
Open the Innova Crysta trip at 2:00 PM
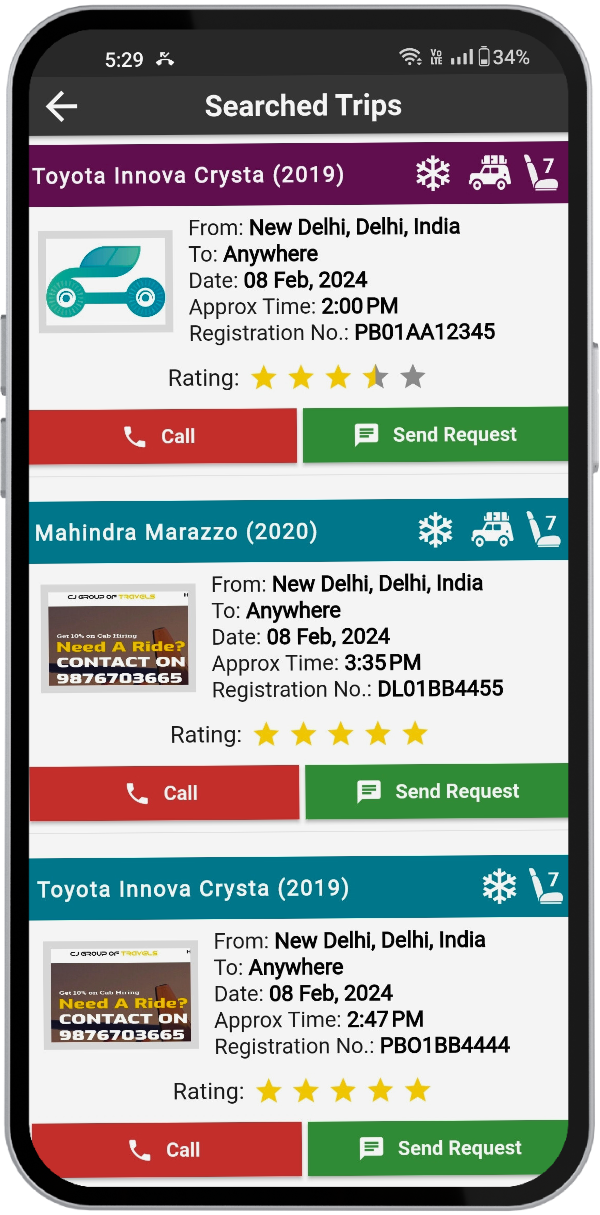click(299, 303)
